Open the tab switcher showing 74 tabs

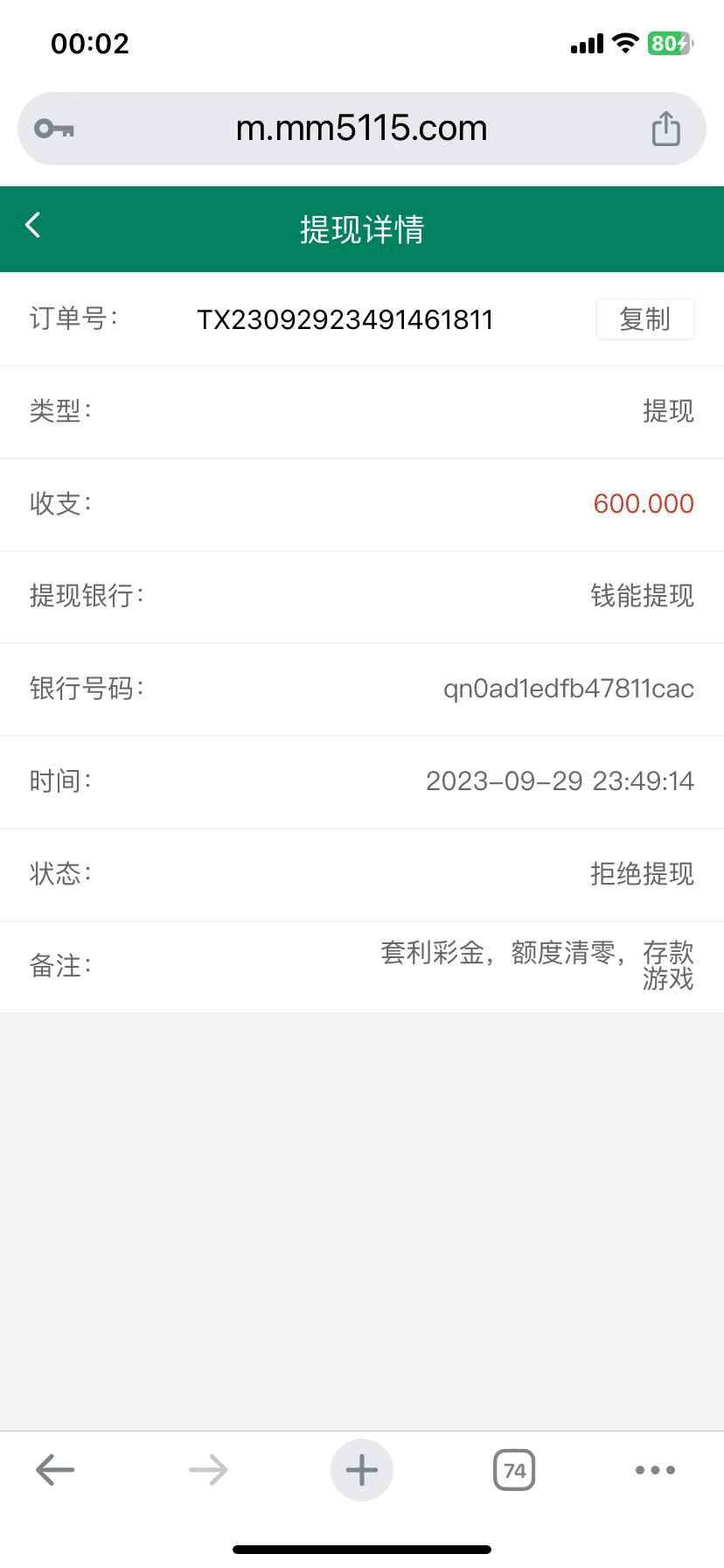[x=514, y=1469]
